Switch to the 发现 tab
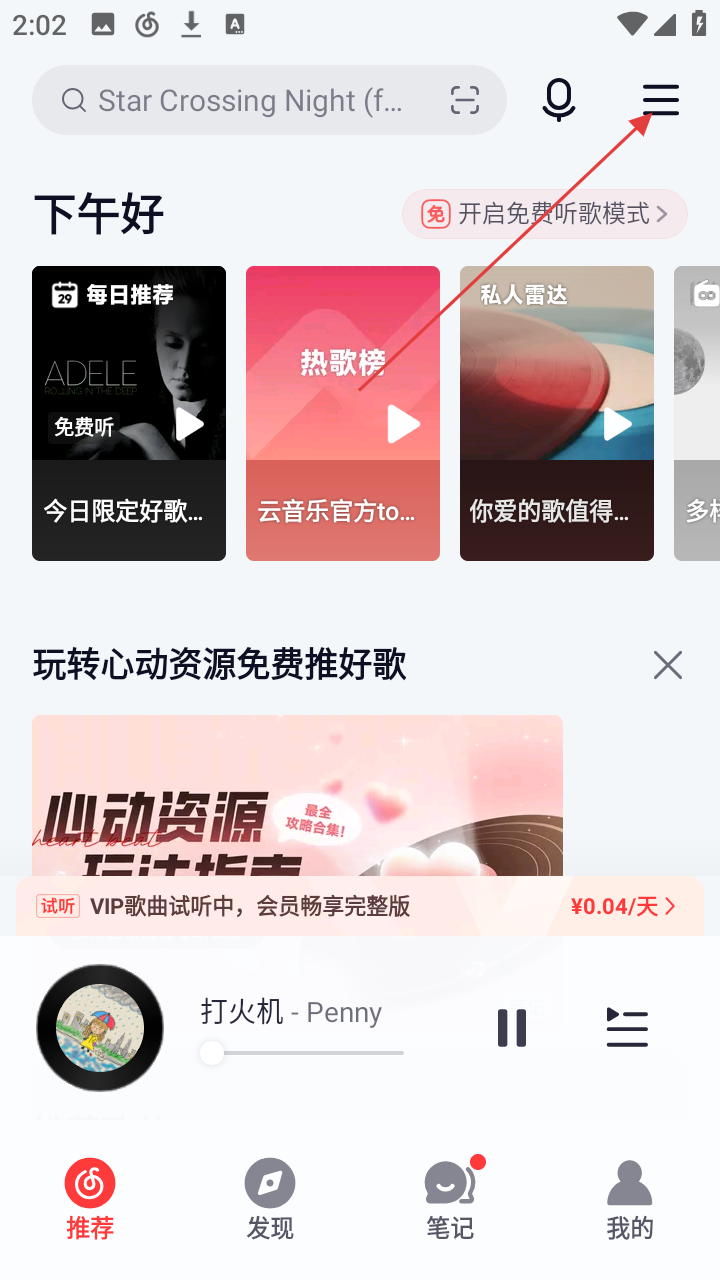This screenshot has height=1280, width=720. pos(270,1200)
